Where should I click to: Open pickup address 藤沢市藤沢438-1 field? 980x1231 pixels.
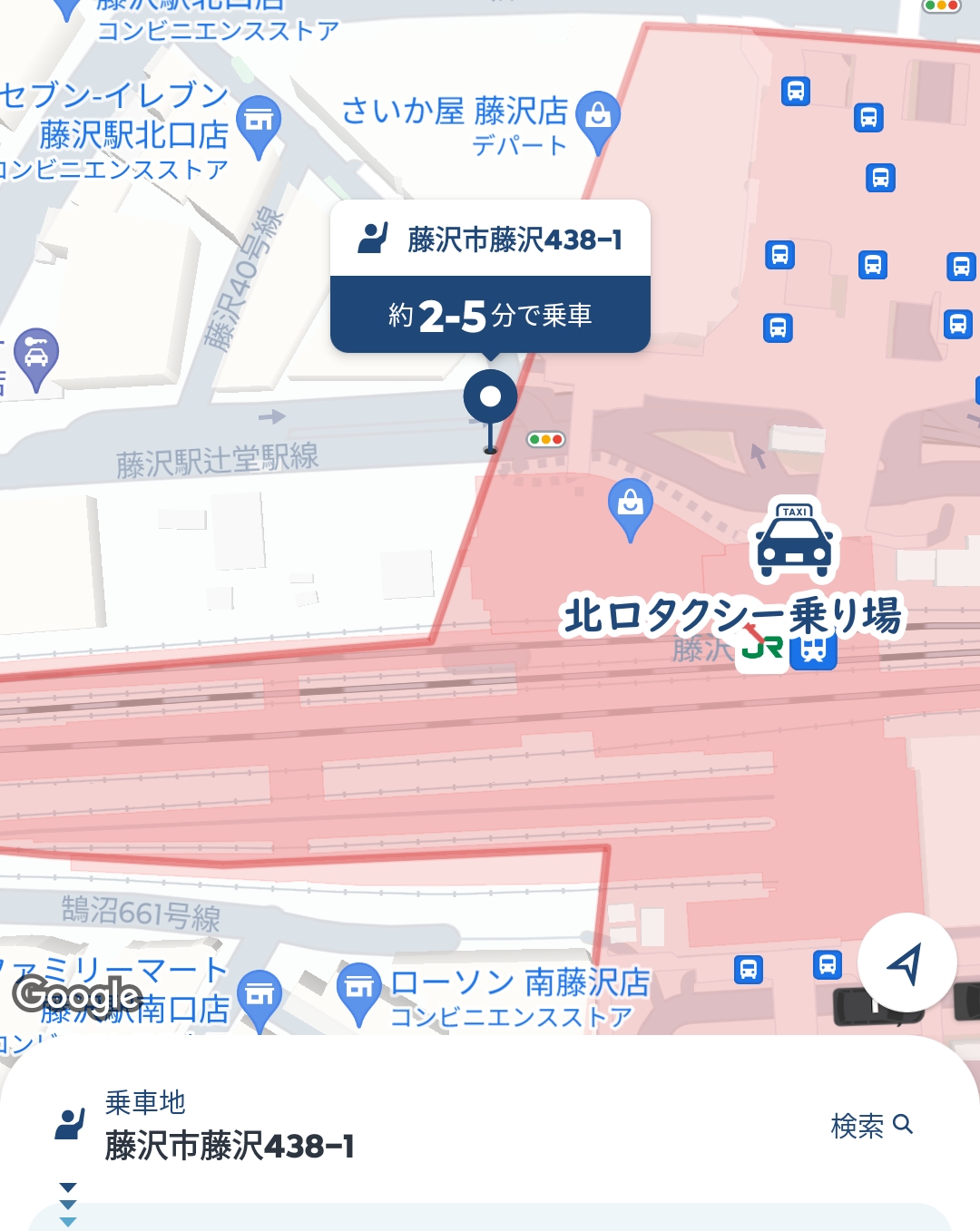[x=229, y=1146]
